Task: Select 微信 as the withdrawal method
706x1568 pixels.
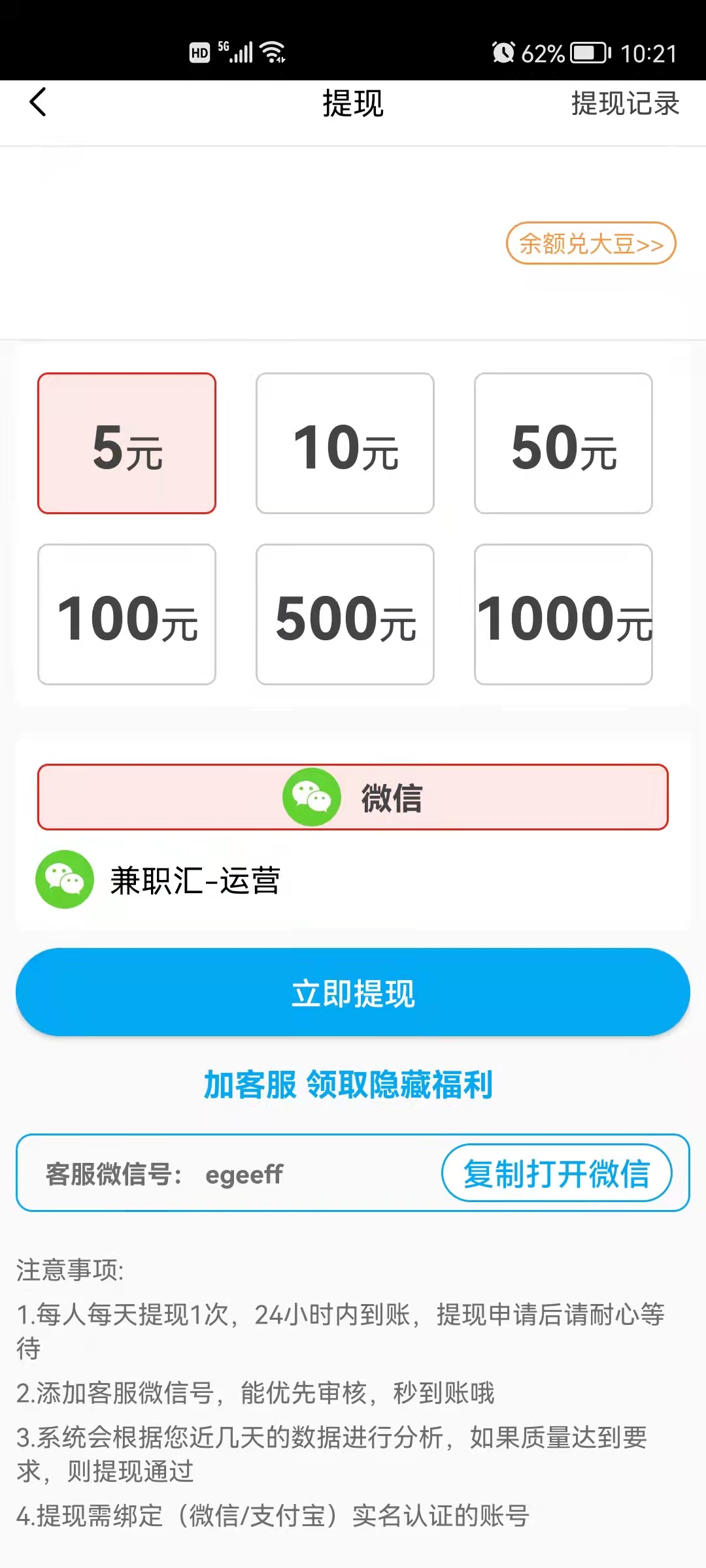Action: (x=353, y=797)
